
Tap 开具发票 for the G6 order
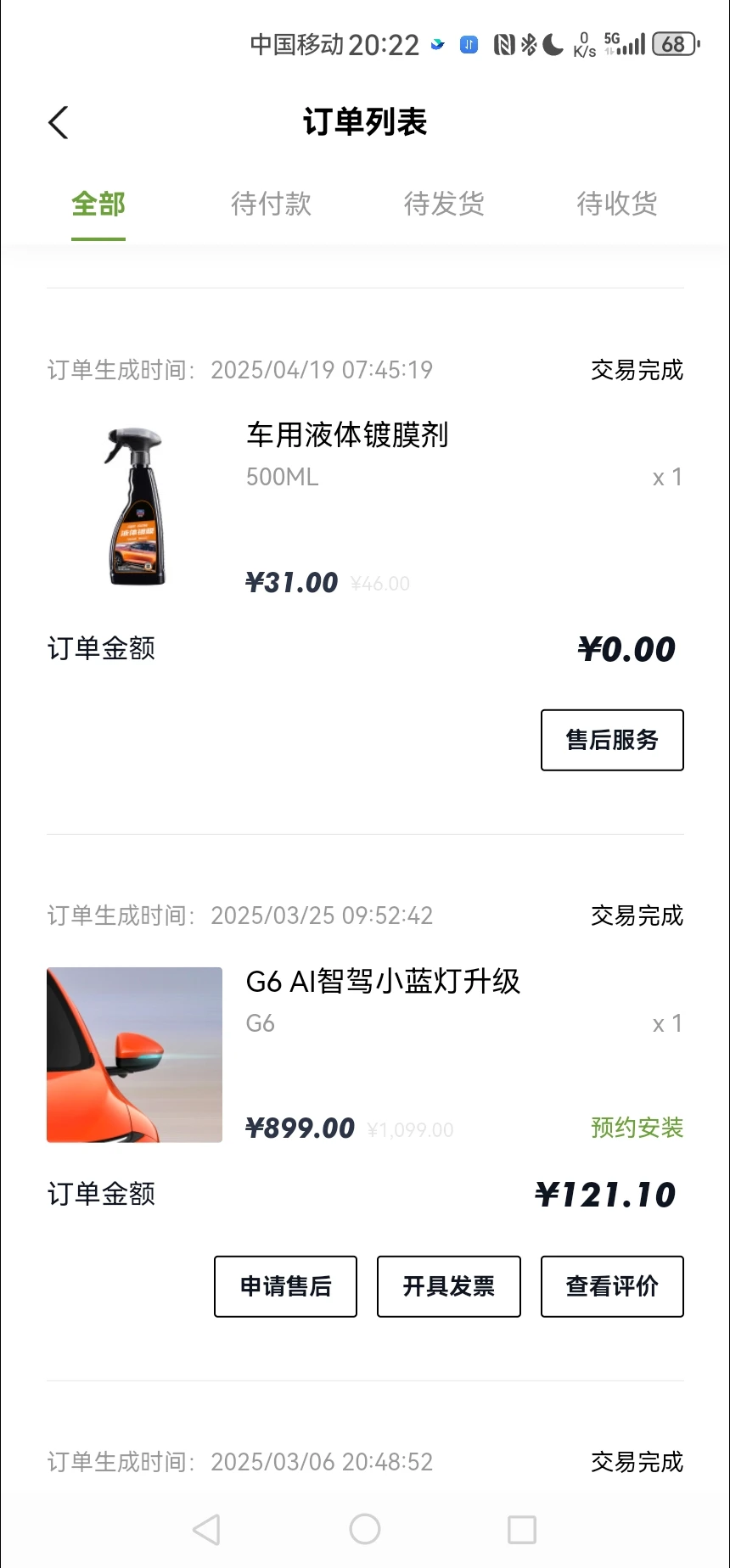(x=448, y=1286)
